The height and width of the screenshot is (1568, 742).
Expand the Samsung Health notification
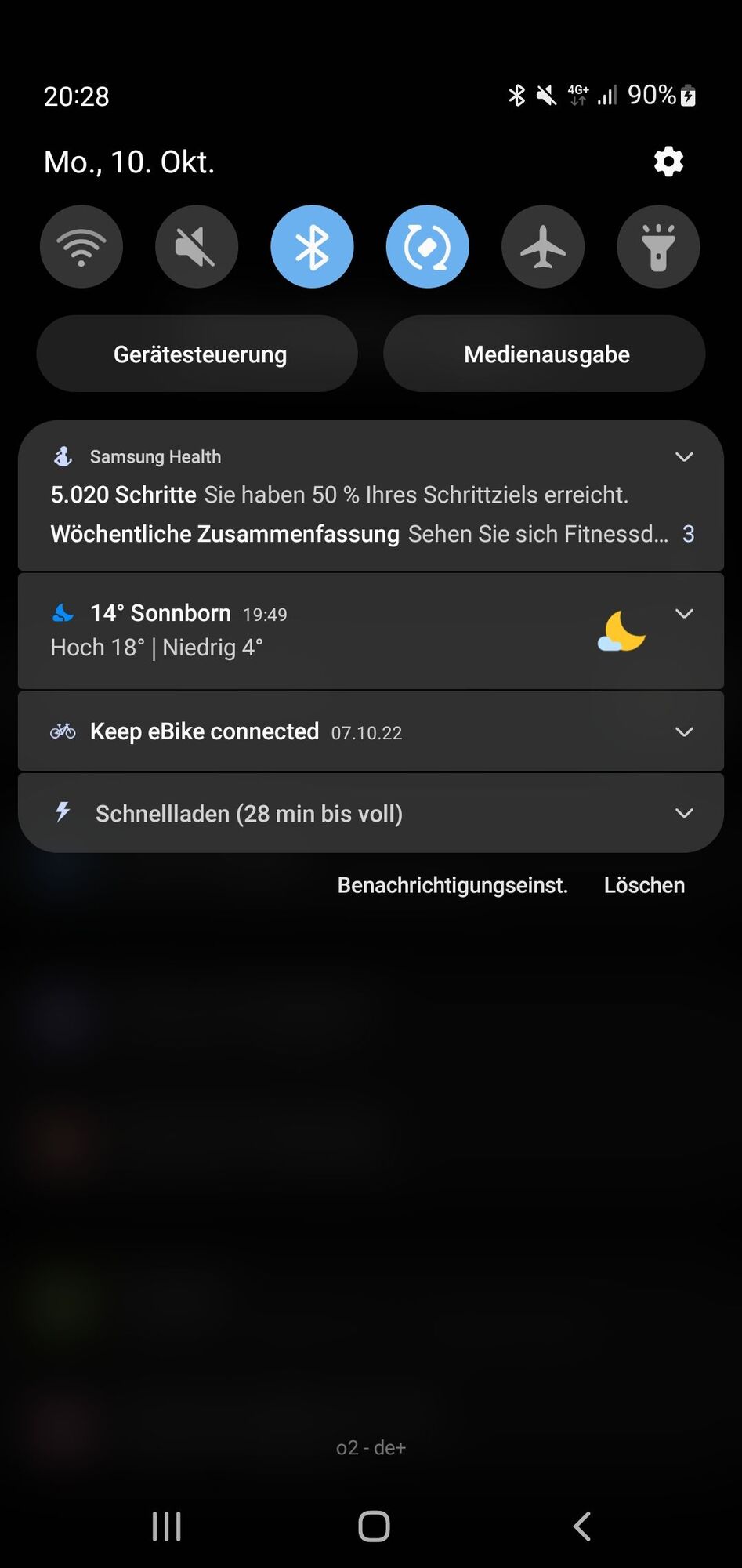pos(684,457)
